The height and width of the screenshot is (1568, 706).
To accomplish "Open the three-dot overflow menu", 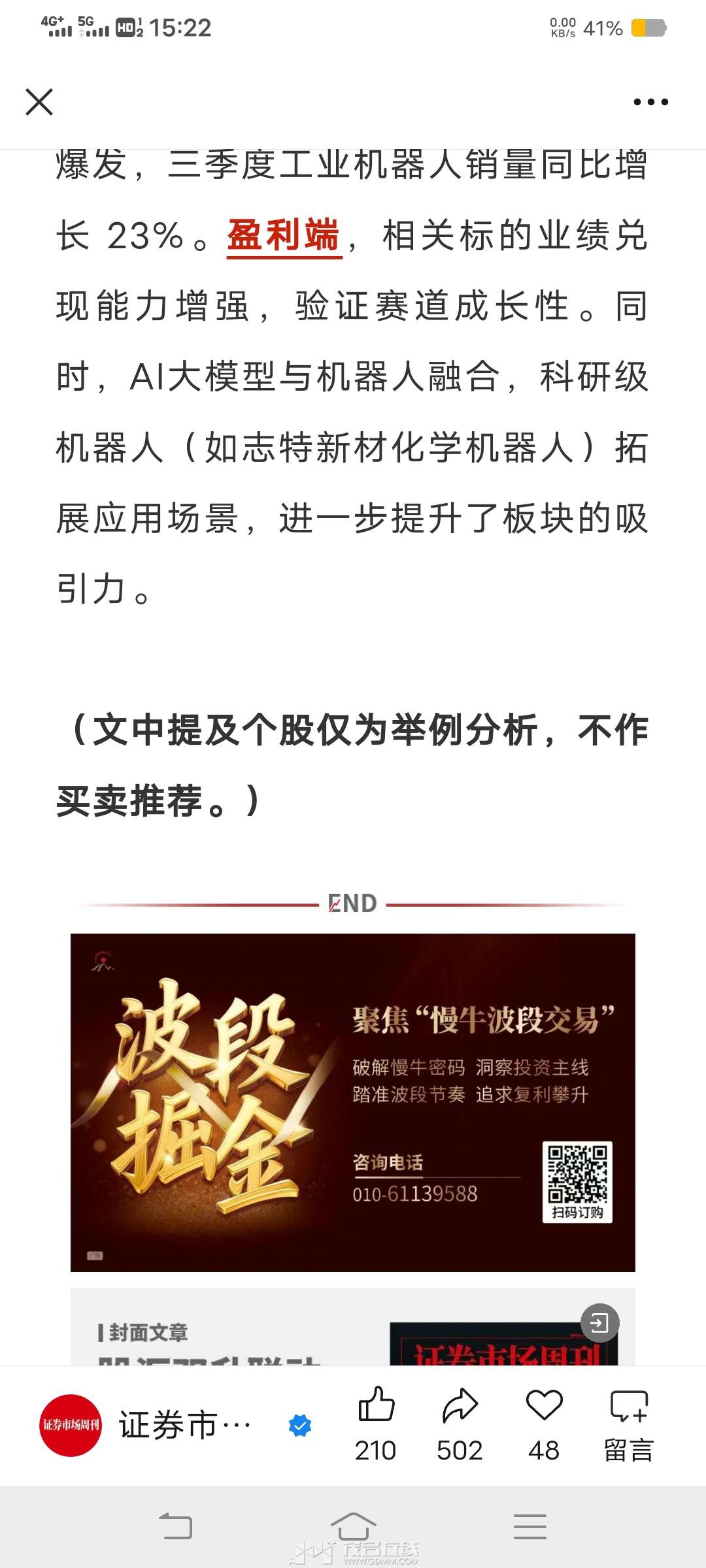I will coord(650,102).
